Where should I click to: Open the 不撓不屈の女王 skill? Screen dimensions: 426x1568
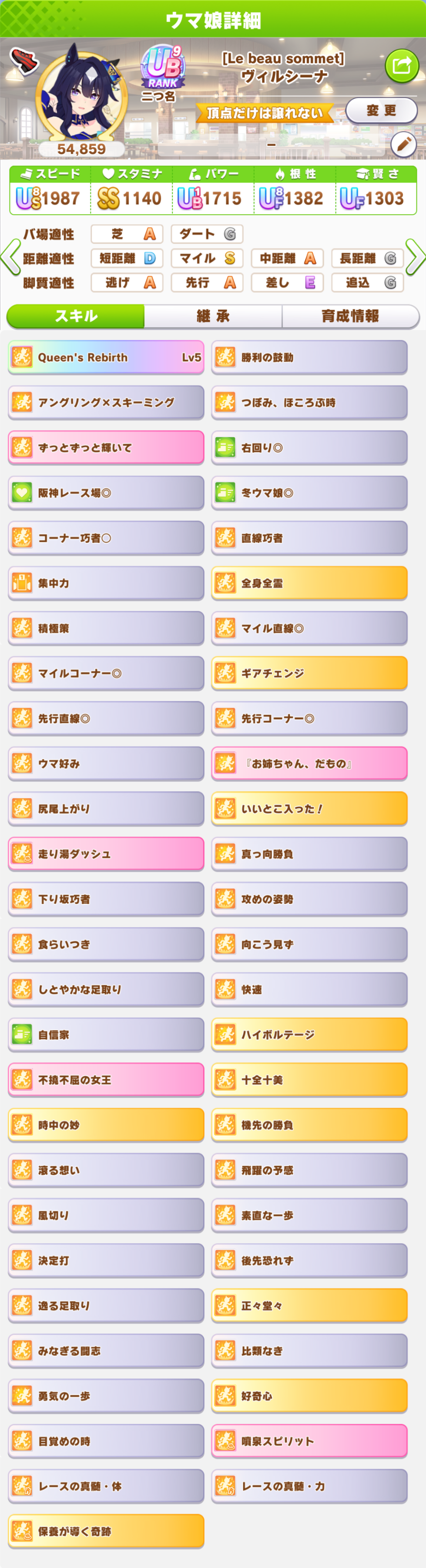pyautogui.click(x=106, y=1079)
